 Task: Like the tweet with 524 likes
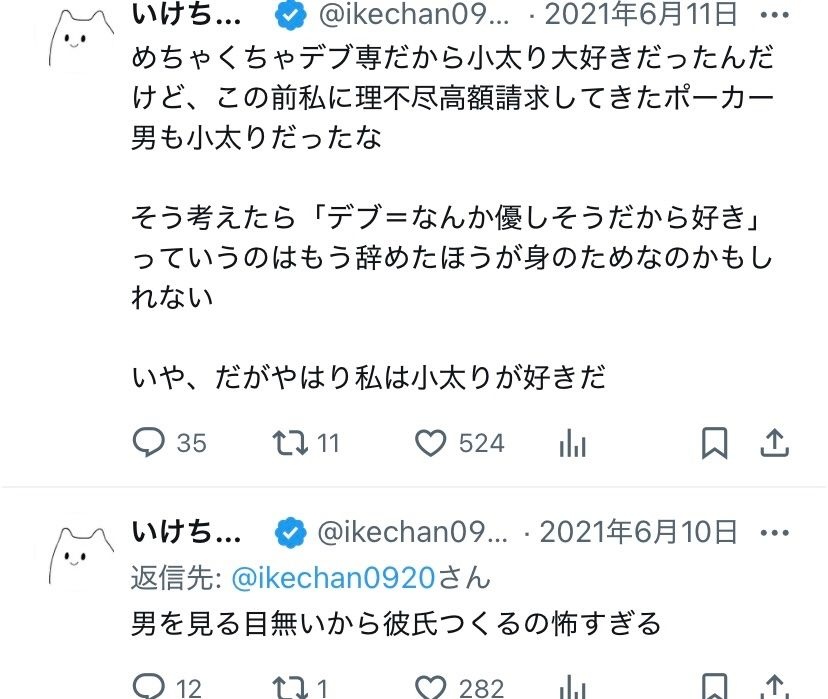[430, 443]
